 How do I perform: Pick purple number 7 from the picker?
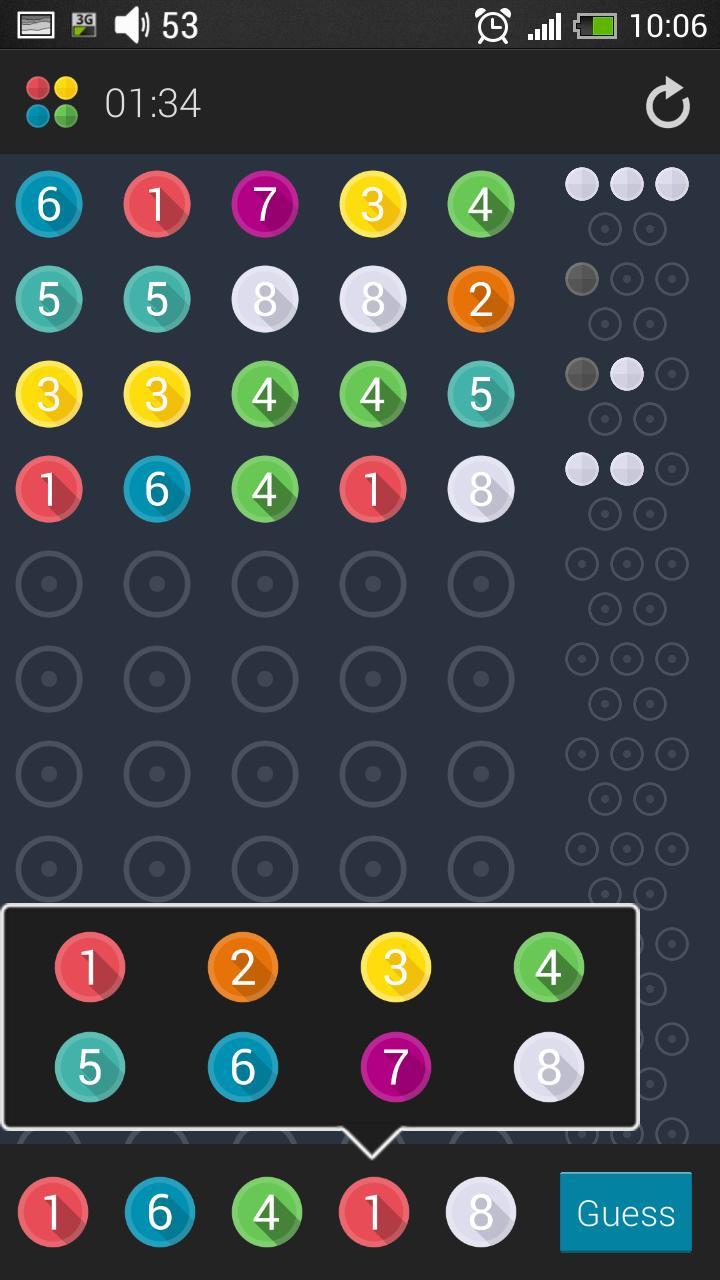(x=396, y=1067)
